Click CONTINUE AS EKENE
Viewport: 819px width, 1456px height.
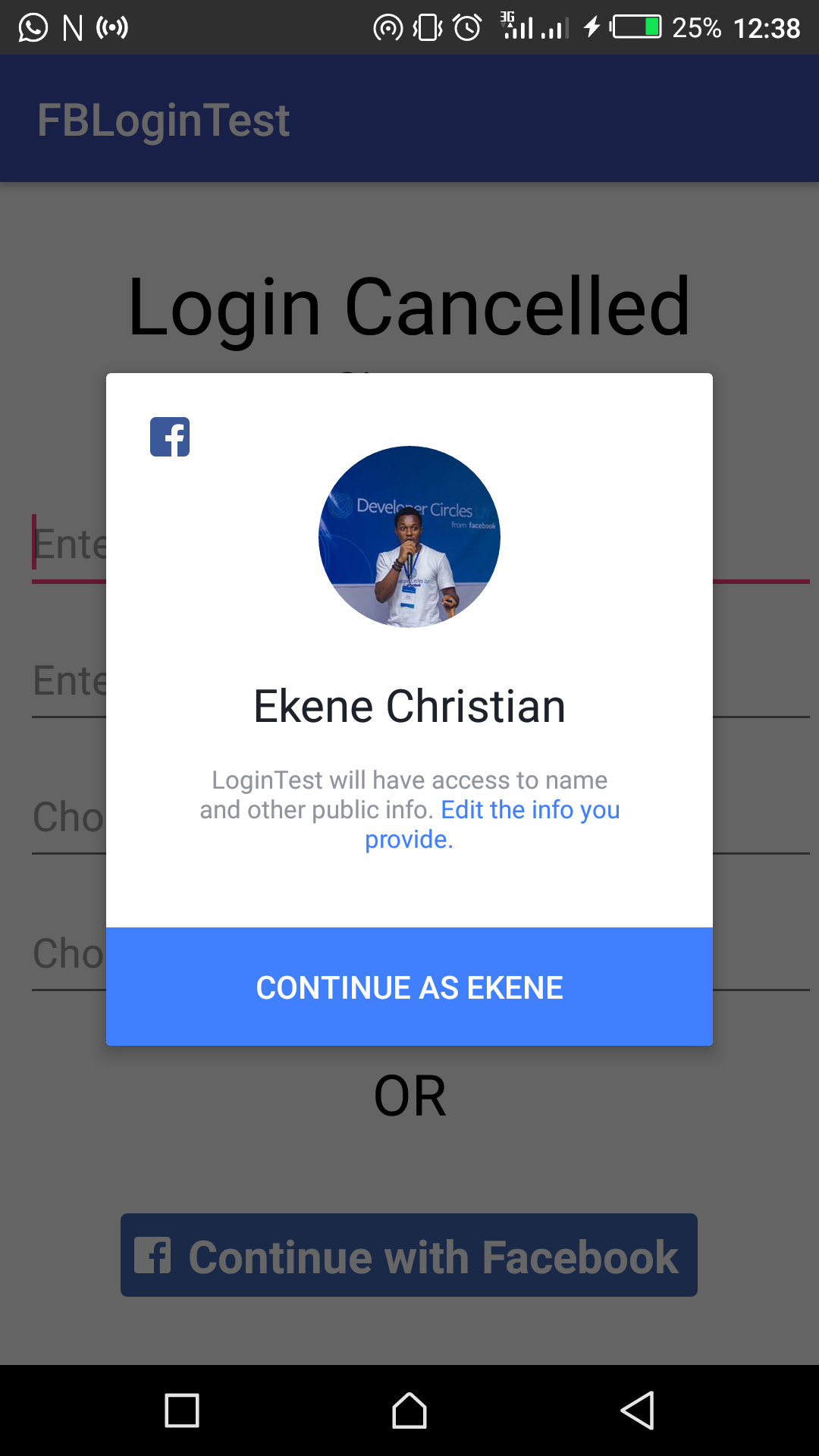(409, 987)
